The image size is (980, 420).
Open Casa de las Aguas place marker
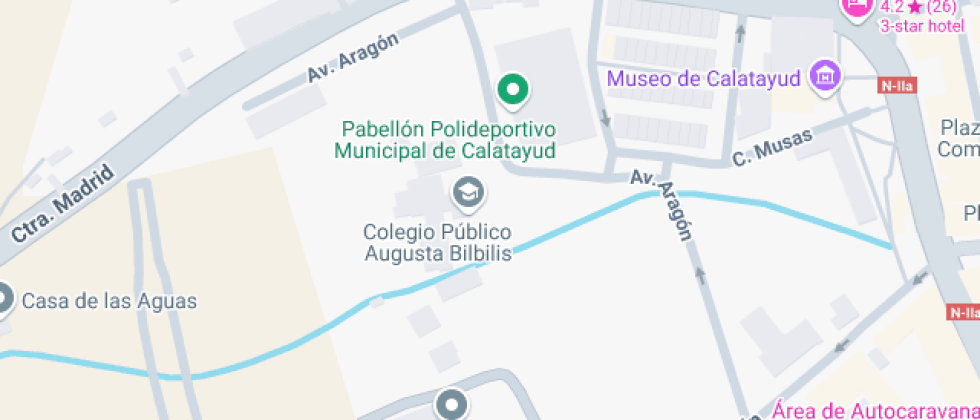[3, 298]
